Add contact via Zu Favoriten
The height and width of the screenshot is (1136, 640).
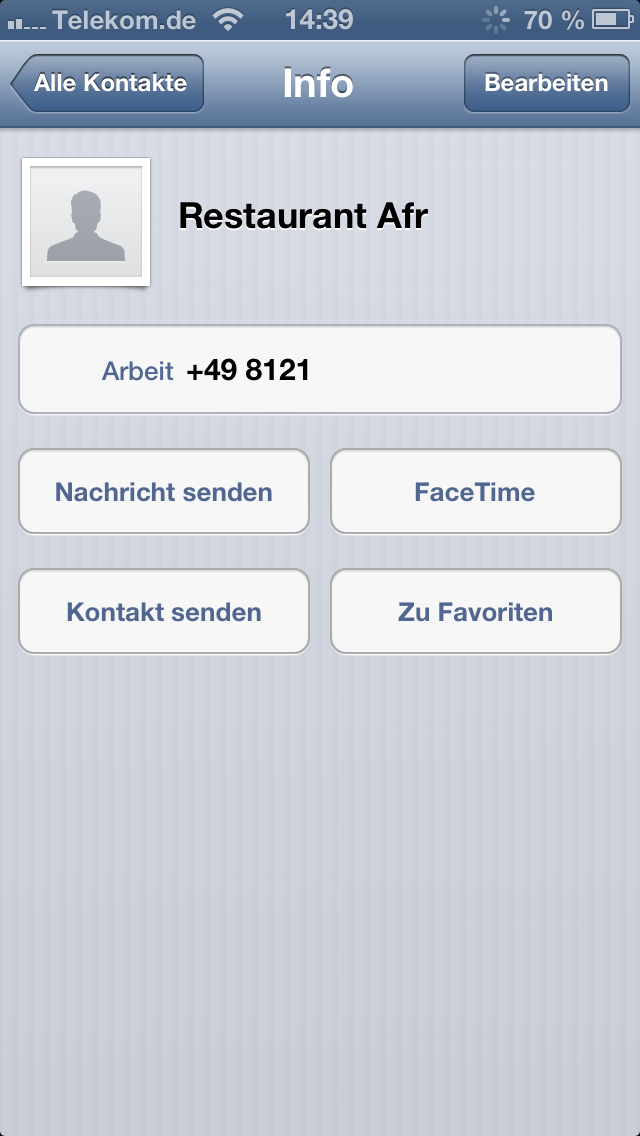tap(475, 612)
